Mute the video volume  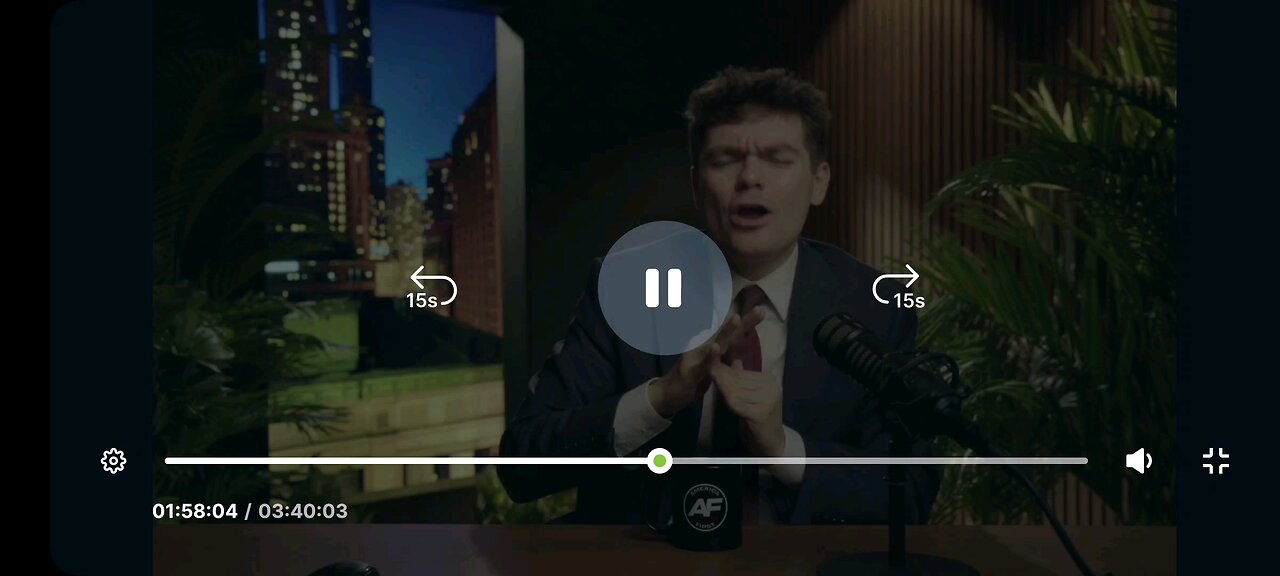[1138, 461]
